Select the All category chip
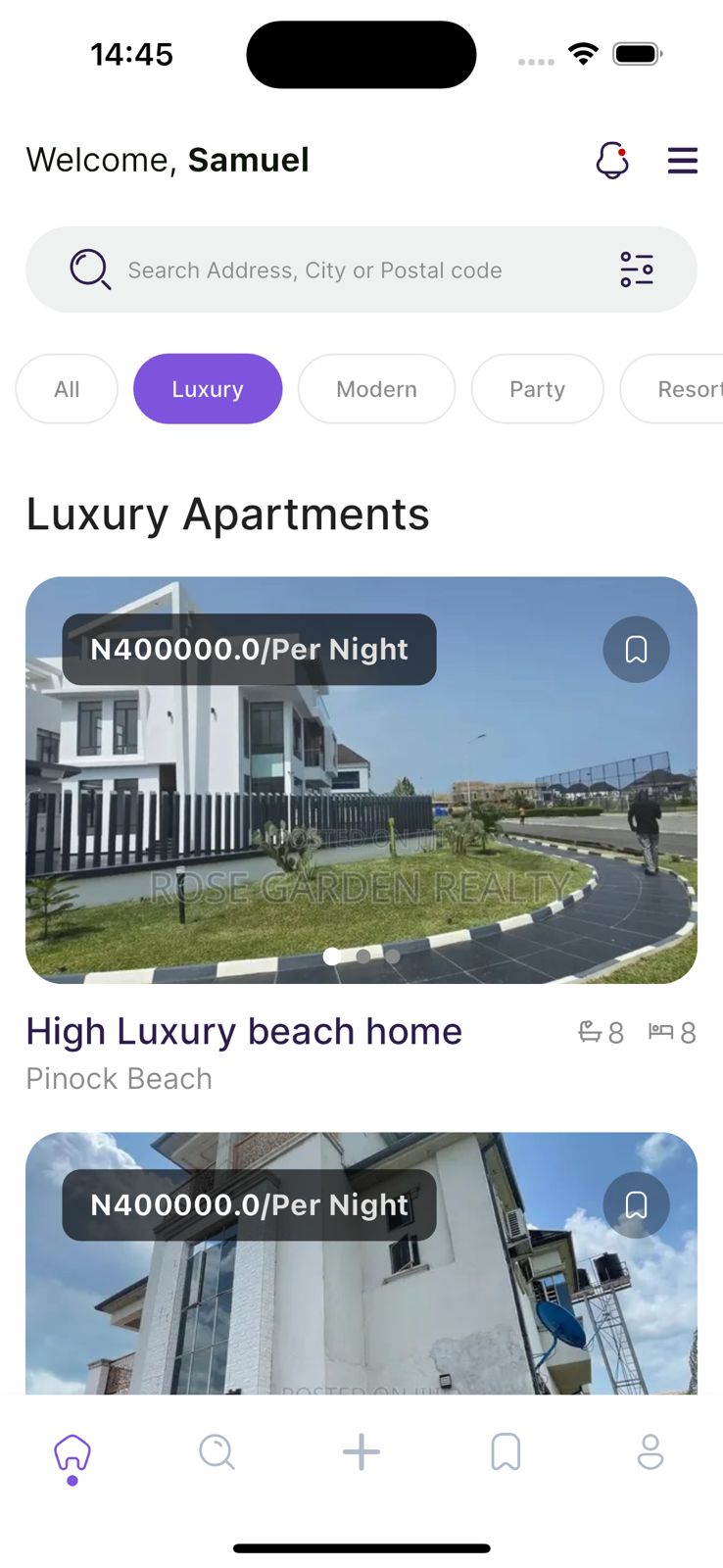 pos(67,389)
